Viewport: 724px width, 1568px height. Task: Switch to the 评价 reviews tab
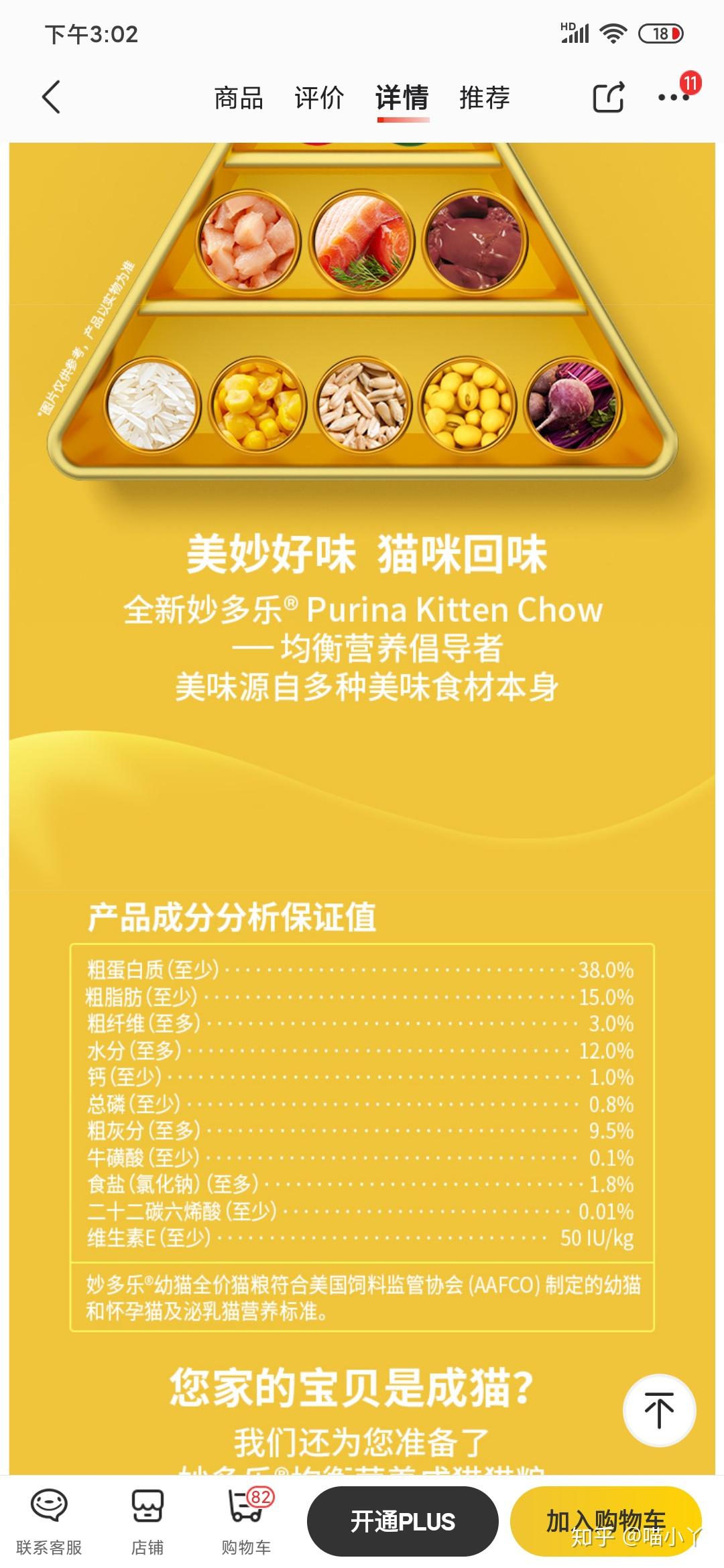[x=318, y=98]
